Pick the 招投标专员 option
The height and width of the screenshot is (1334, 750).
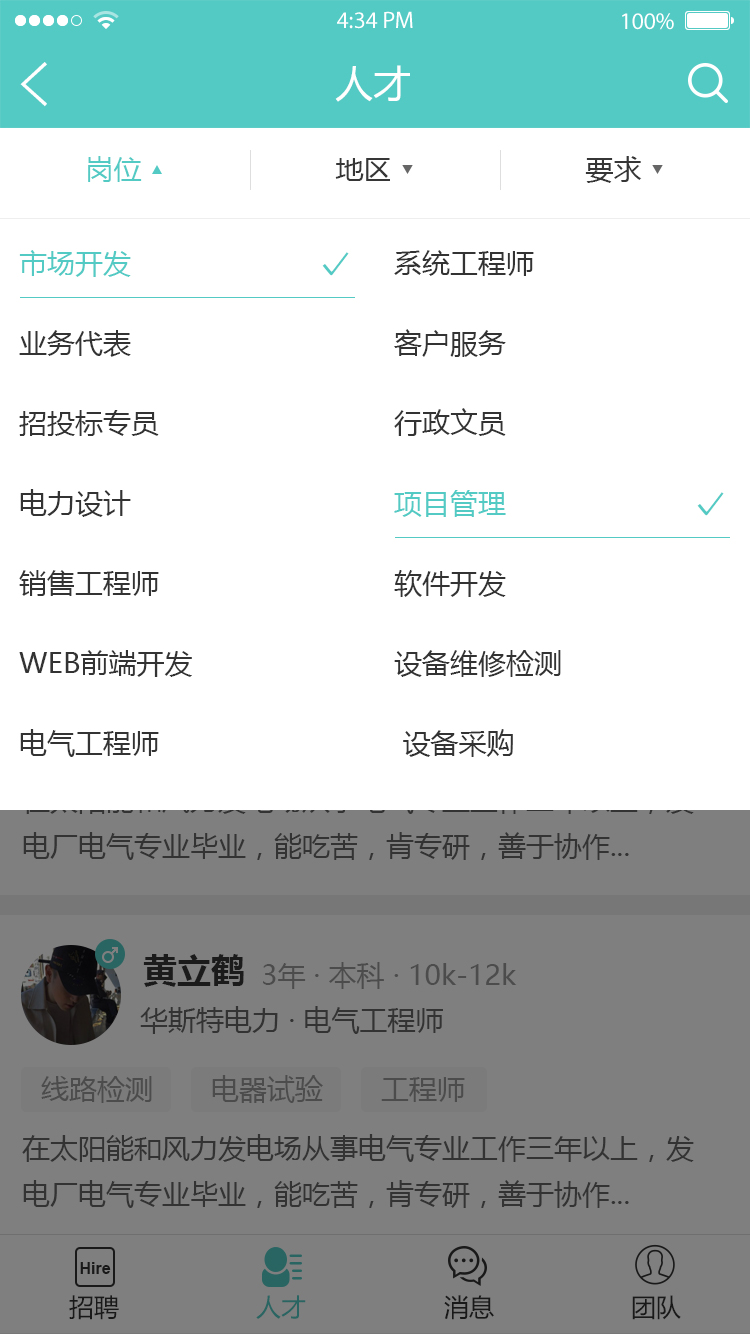[x=89, y=424]
